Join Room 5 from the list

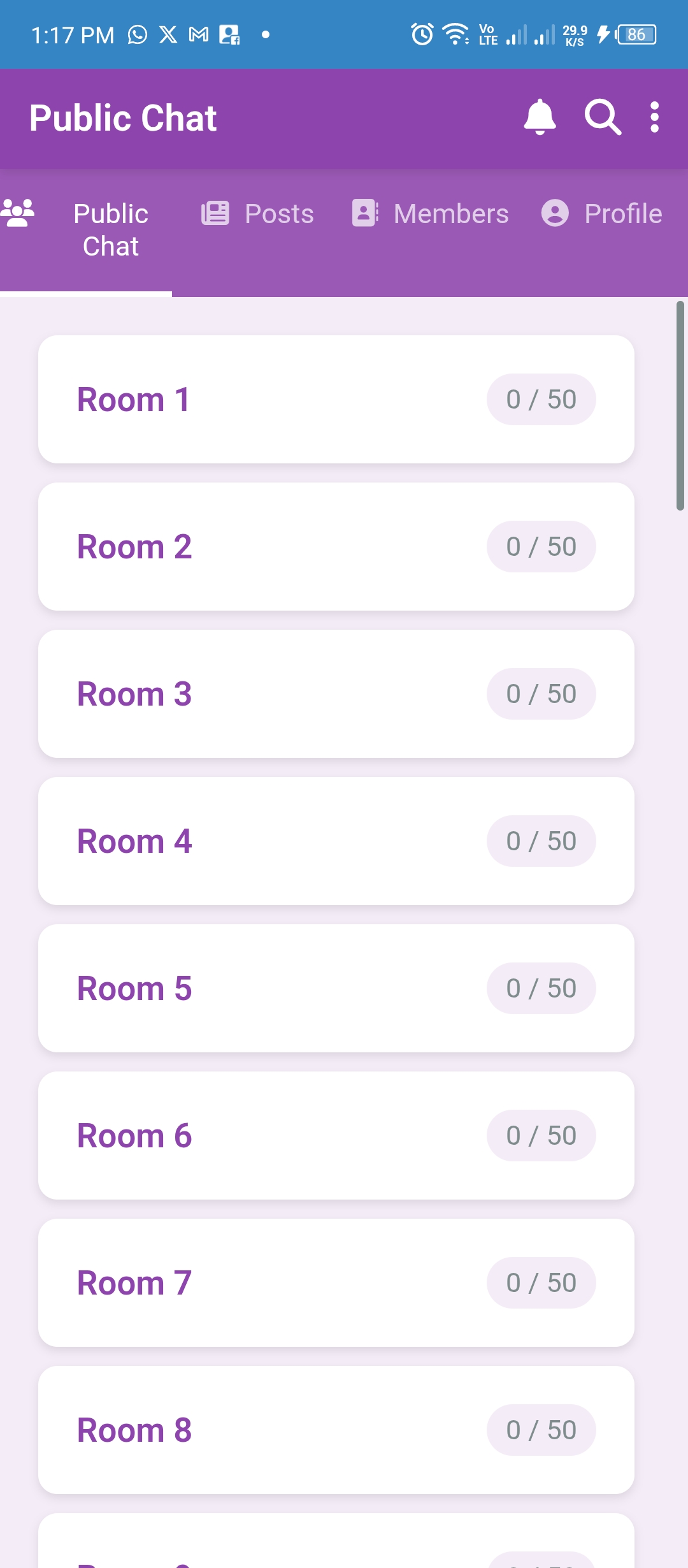336,988
